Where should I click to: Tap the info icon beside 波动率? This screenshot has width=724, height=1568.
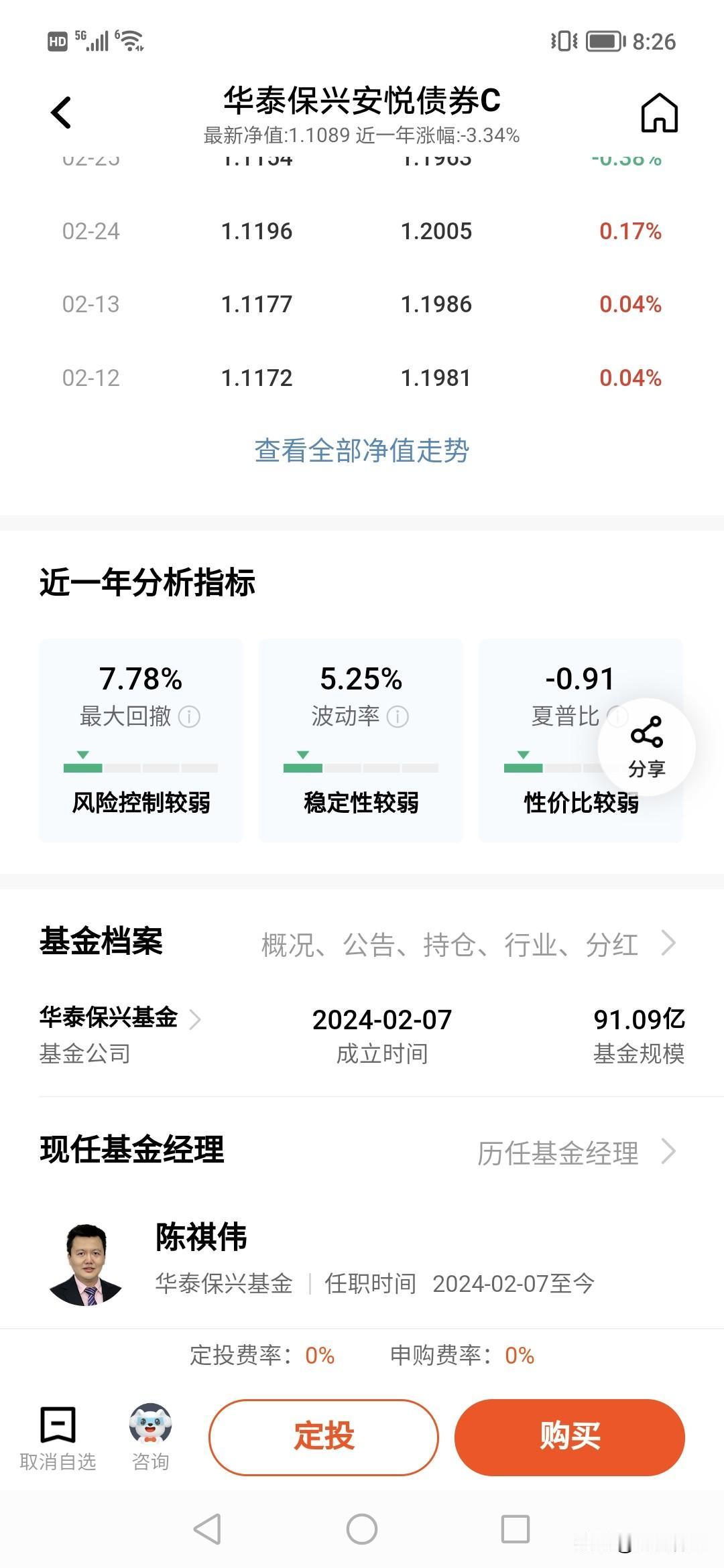click(x=398, y=717)
